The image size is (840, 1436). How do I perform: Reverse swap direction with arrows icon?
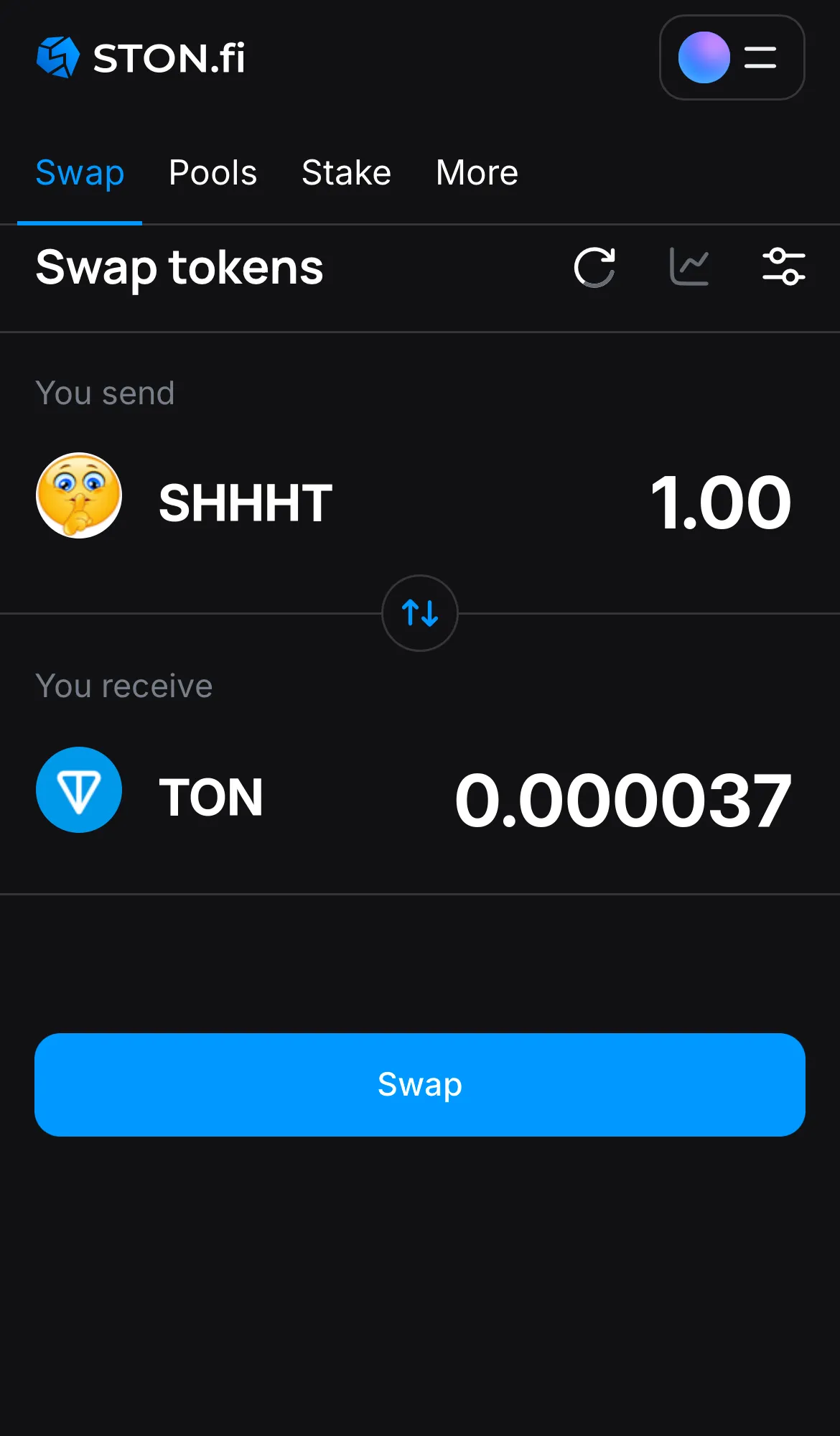point(419,614)
